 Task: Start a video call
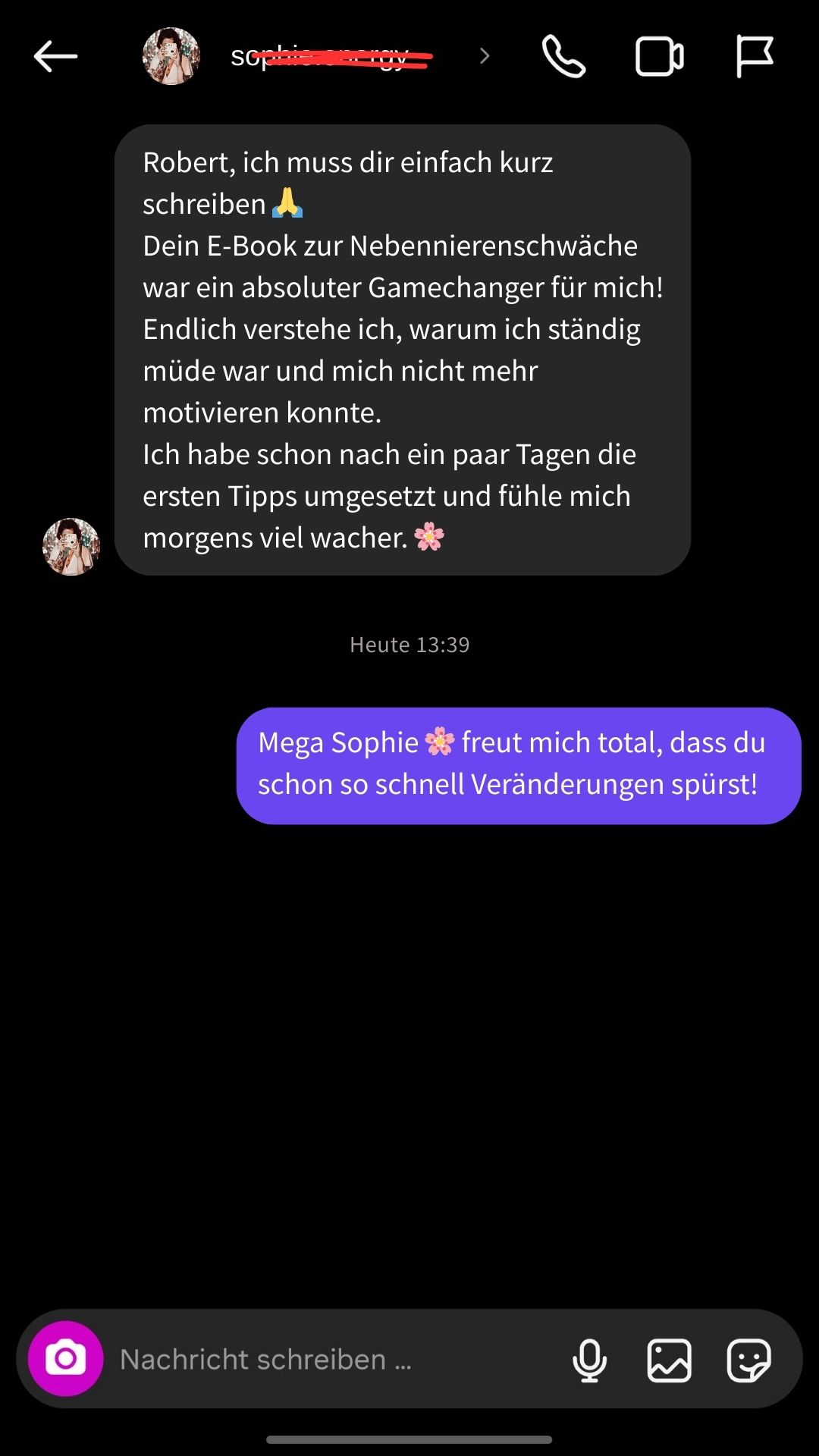pos(658,55)
